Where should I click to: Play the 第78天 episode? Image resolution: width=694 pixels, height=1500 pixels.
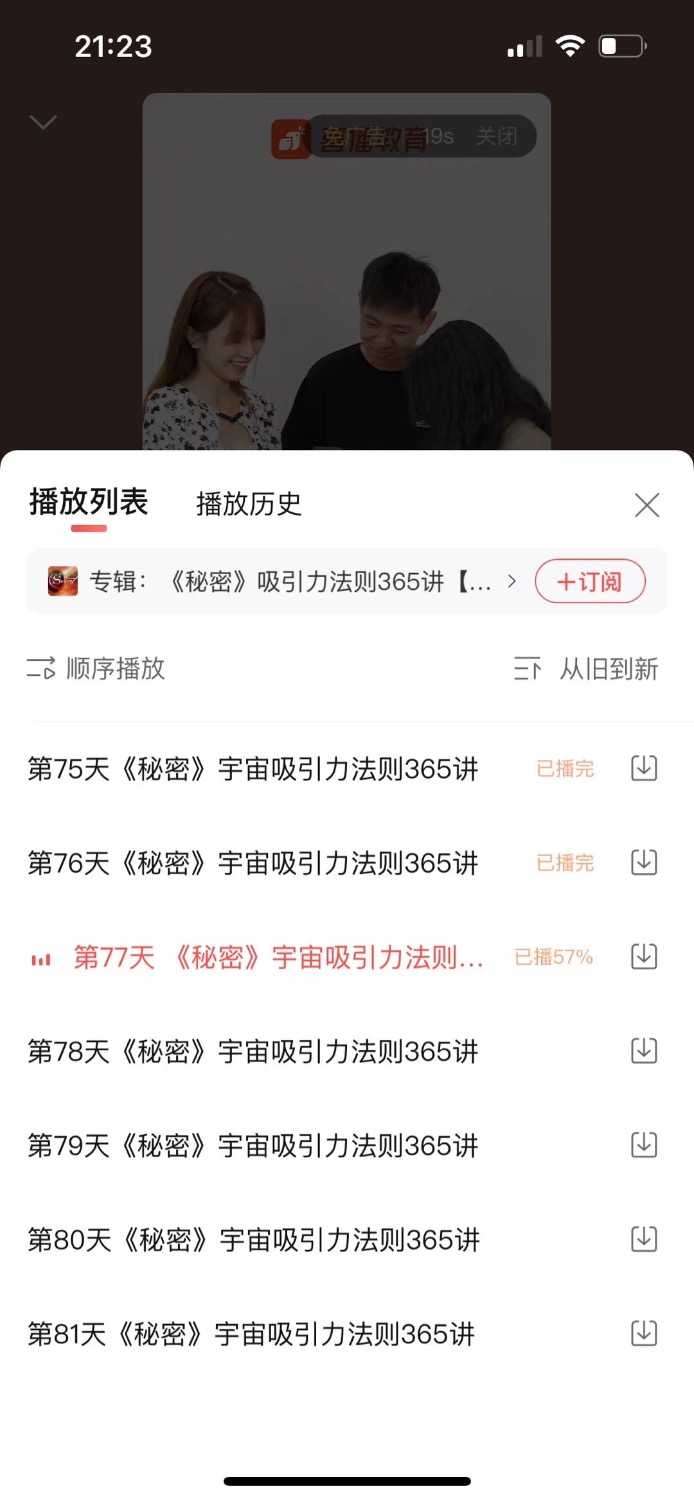coord(253,1051)
